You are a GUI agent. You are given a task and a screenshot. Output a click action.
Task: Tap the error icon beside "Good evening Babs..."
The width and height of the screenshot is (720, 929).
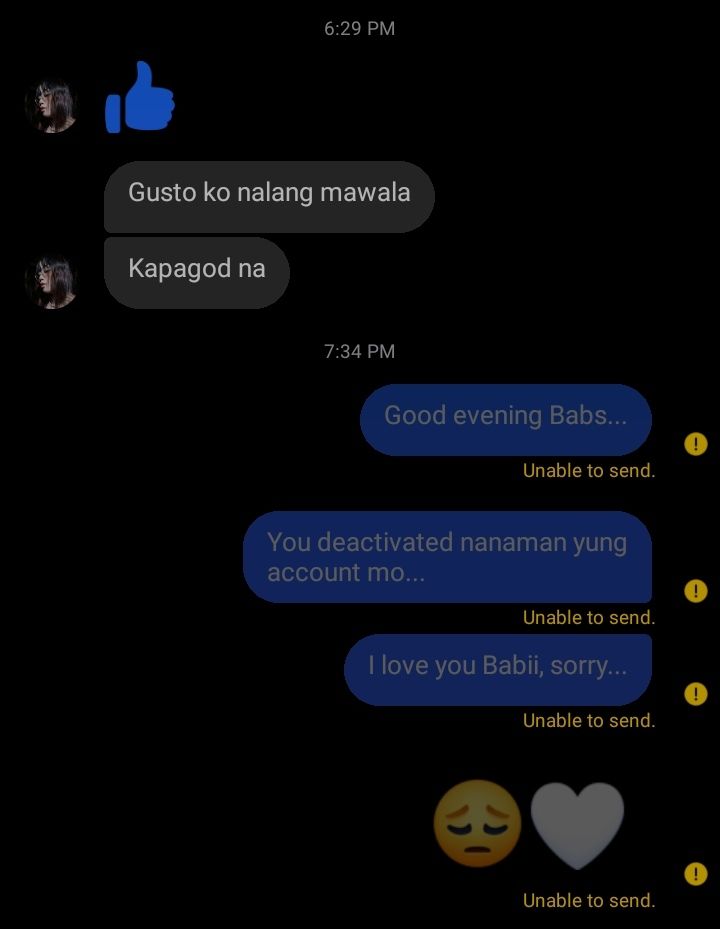click(x=695, y=444)
